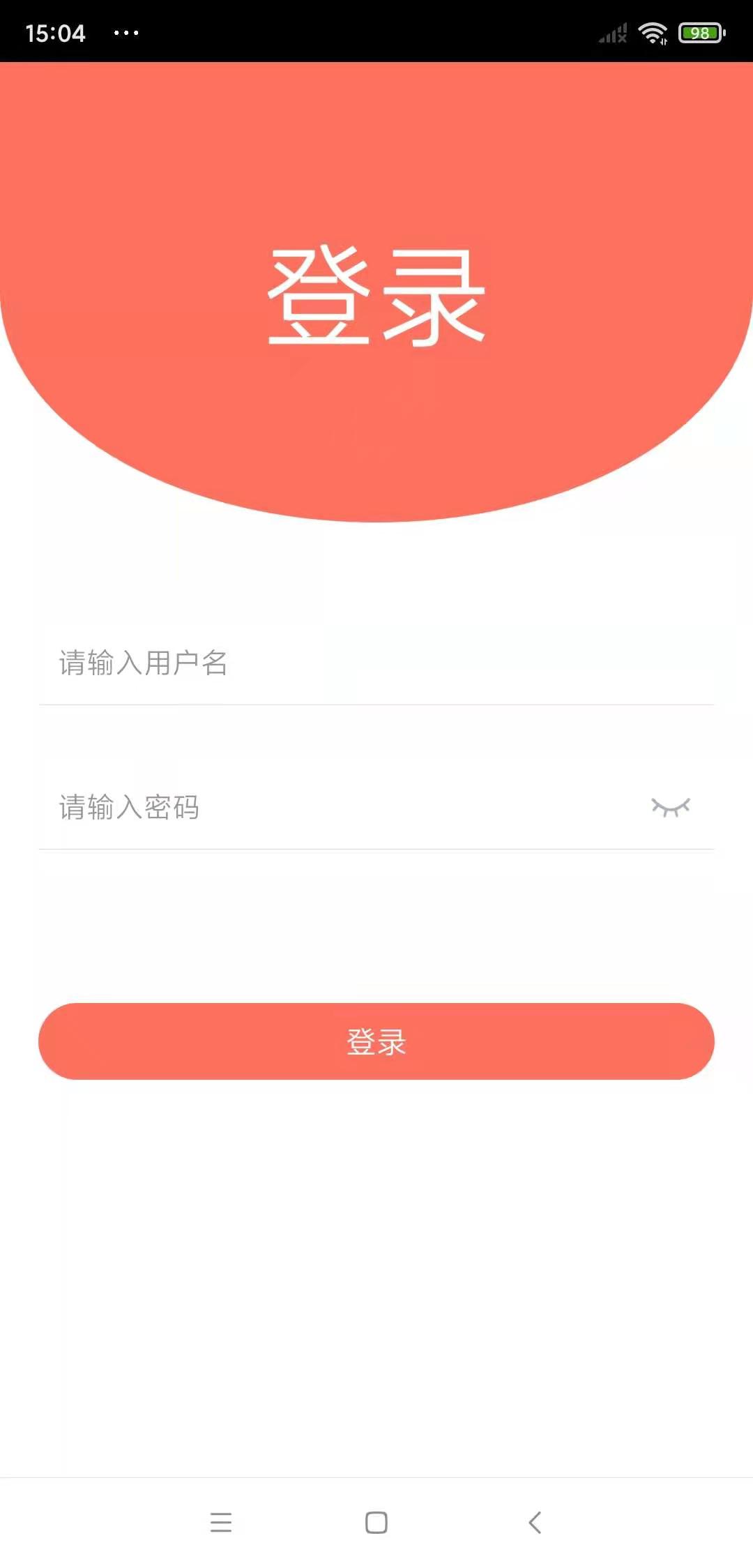Tap the clock showing 15:04
This screenshot has width=753, height=1568.
(x=56, y=31)
